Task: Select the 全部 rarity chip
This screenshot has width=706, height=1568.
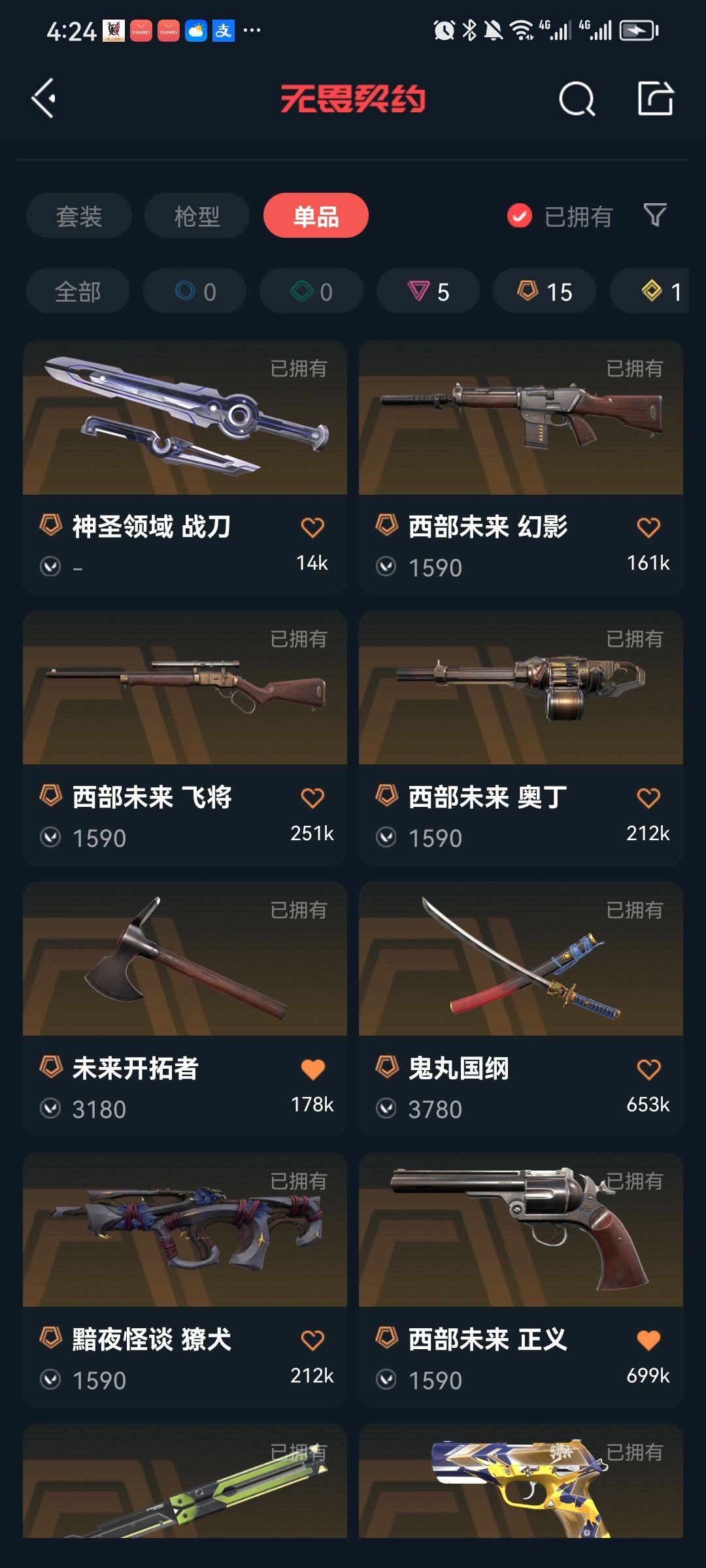Action: pos(78,291)
